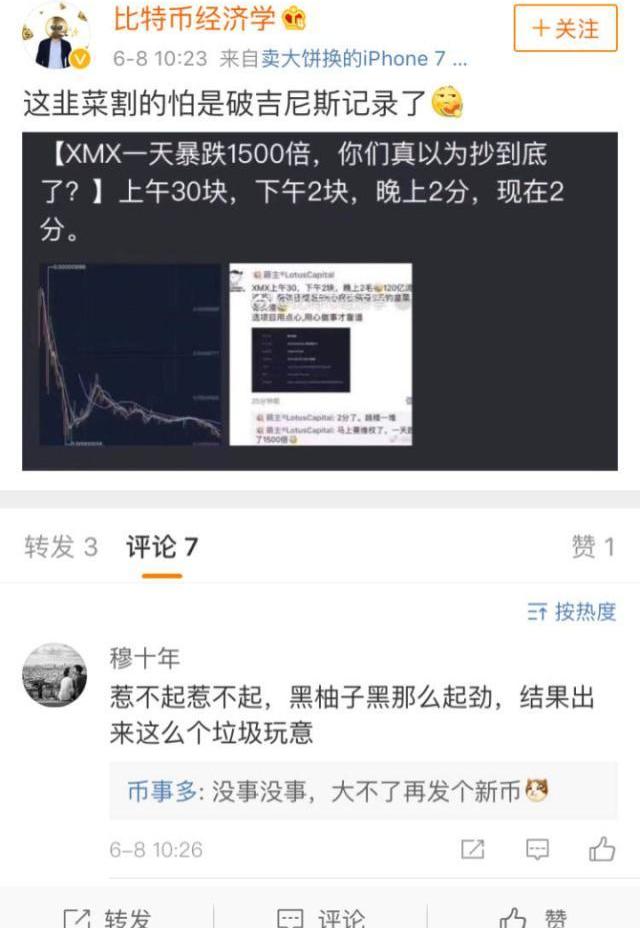
Task: View the 赞 1 likes list
Action: pyautogui.click(x=593, y=546)
